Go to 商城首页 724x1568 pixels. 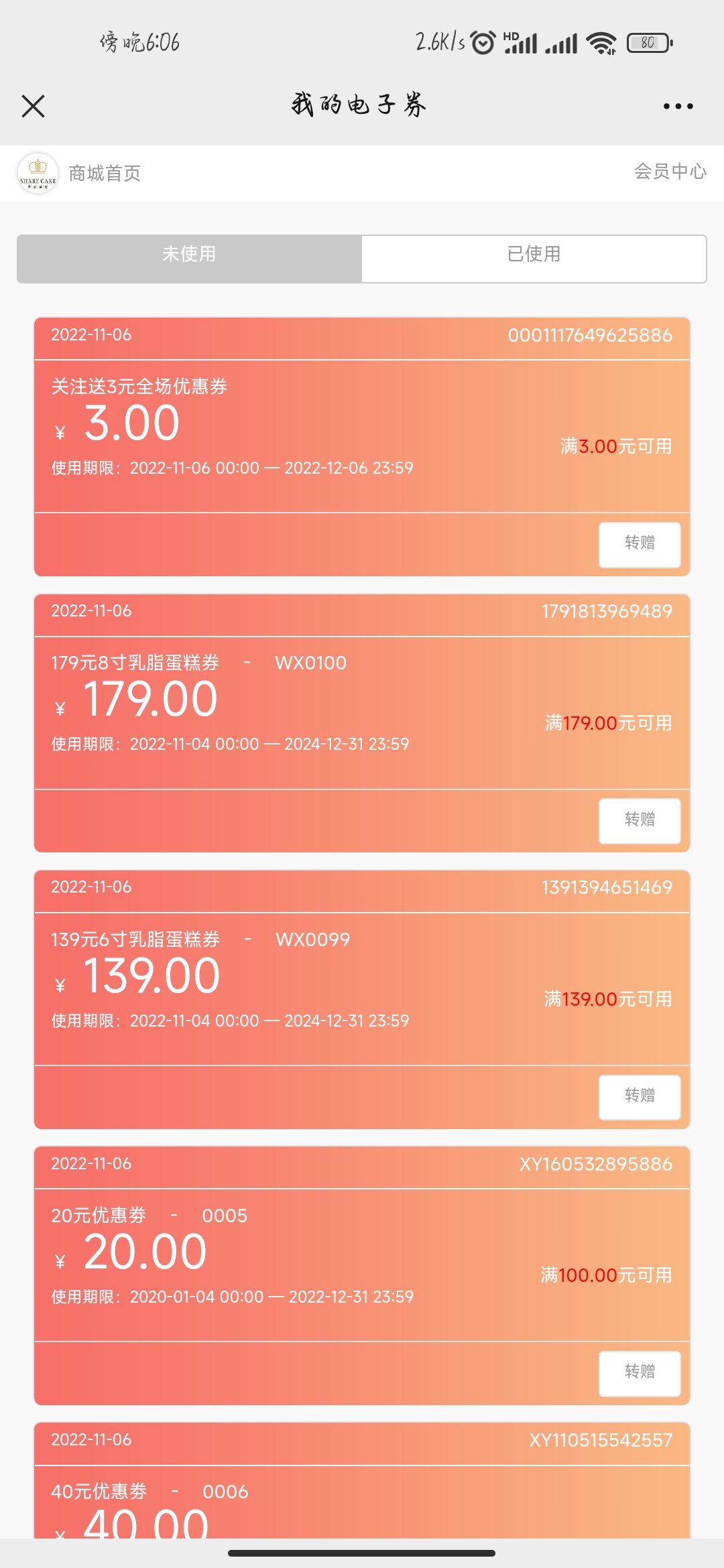click(105, 174)
